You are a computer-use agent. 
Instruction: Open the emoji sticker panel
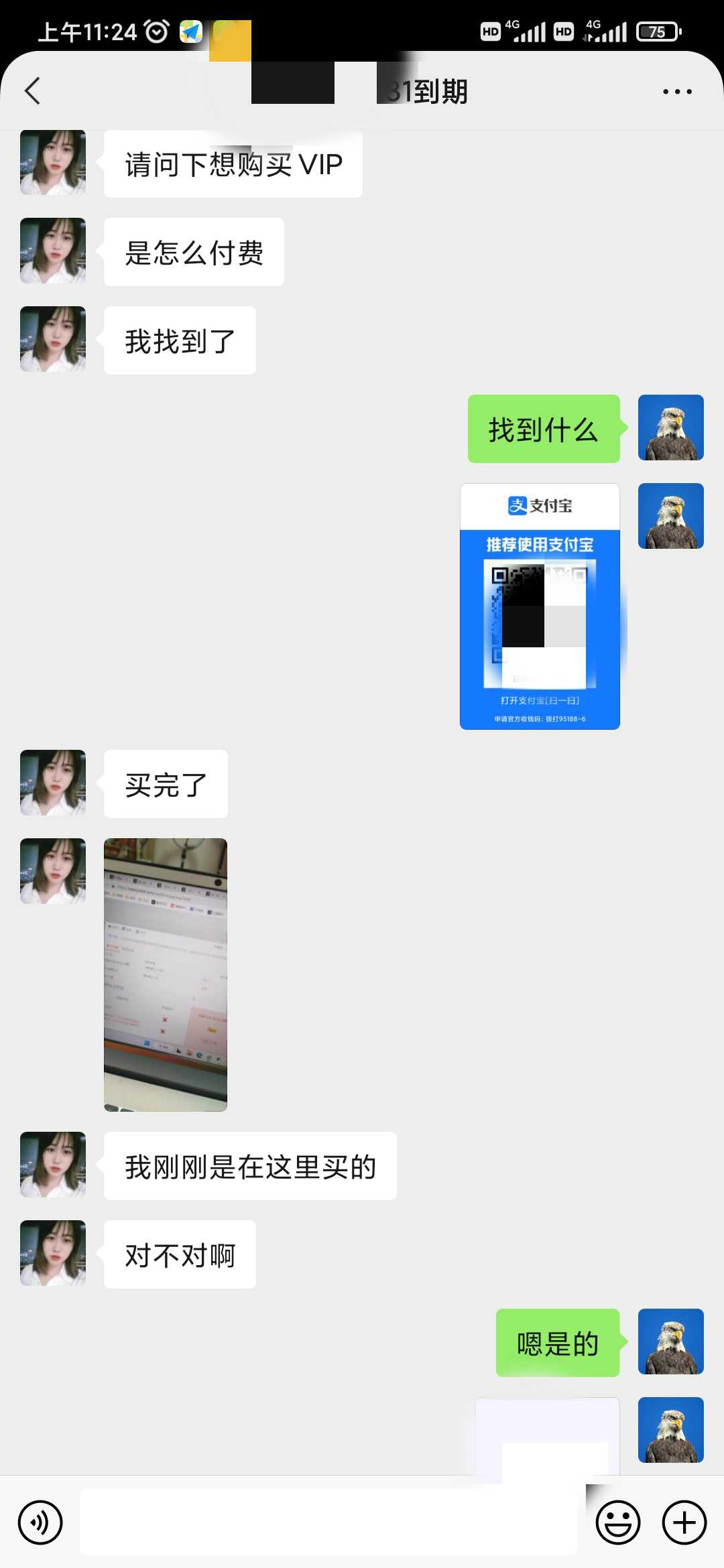click(x=617, y=1522)
